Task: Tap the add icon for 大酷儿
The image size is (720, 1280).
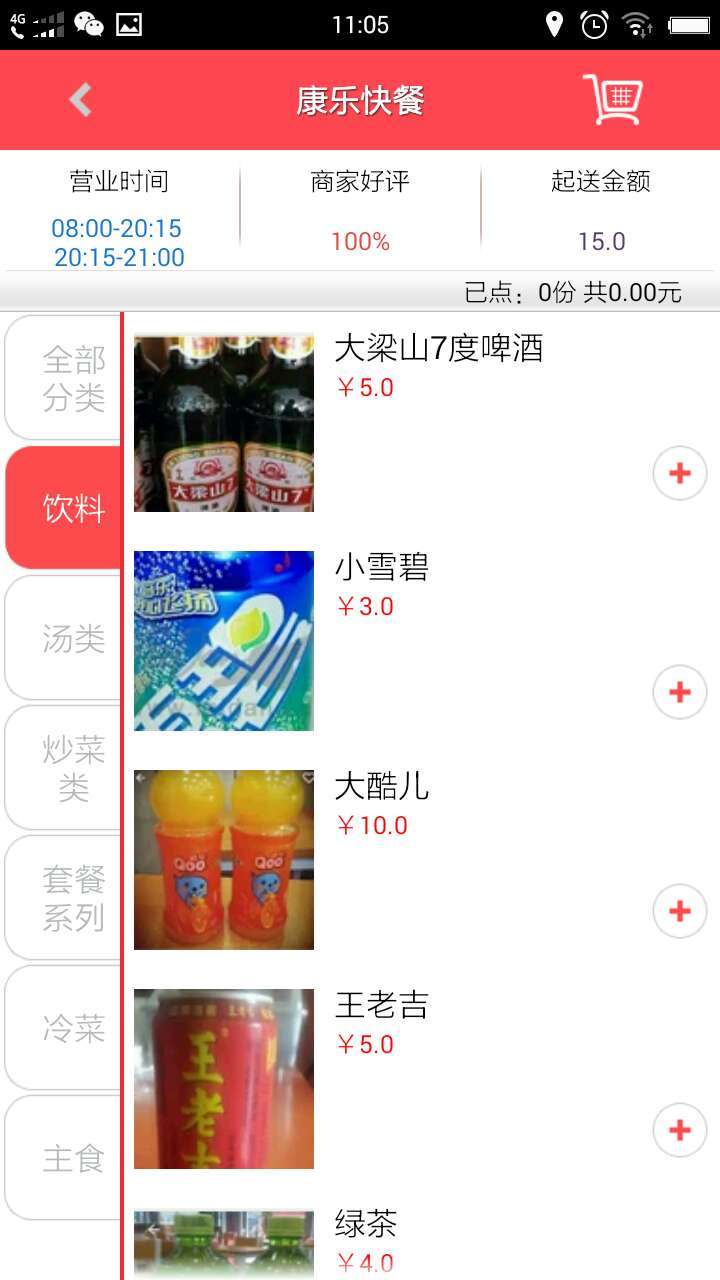Action: (679, 911)
